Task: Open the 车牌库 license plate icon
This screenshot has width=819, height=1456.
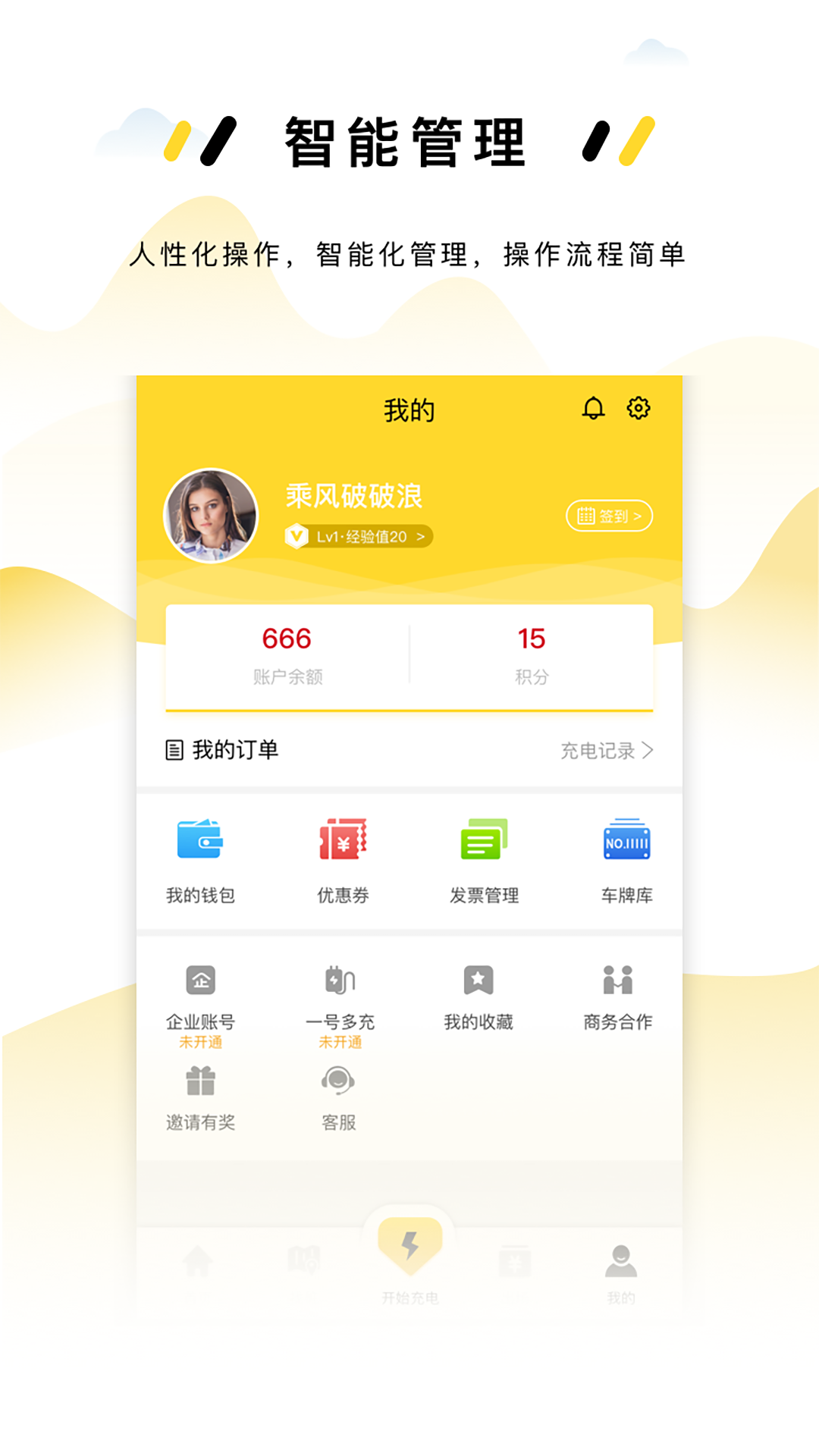Action: click(x=626, y=842)
